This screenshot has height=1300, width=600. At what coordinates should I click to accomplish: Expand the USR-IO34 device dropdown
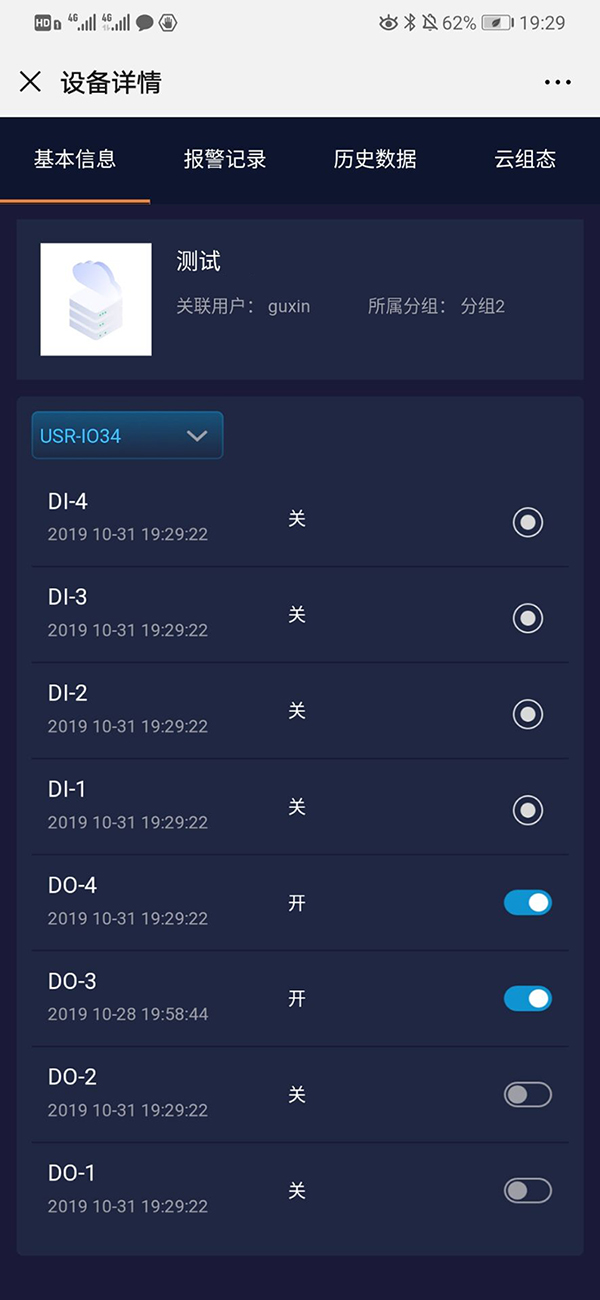click(127, 436)
